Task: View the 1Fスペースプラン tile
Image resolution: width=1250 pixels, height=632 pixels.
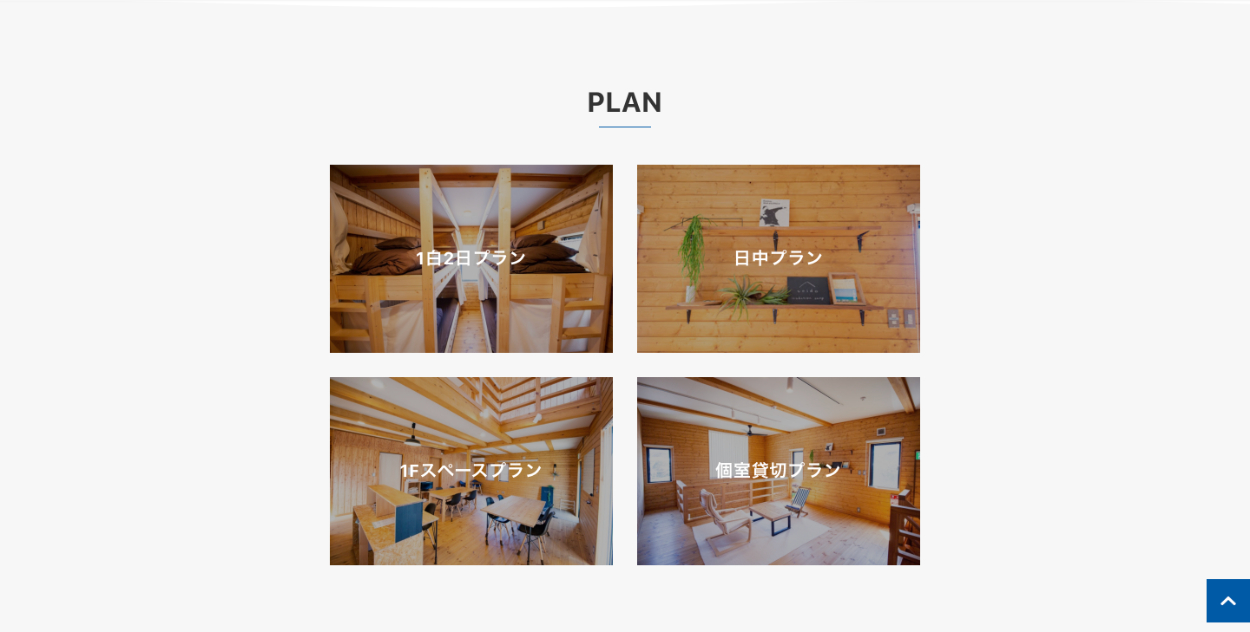Action: tap(471, 470)
